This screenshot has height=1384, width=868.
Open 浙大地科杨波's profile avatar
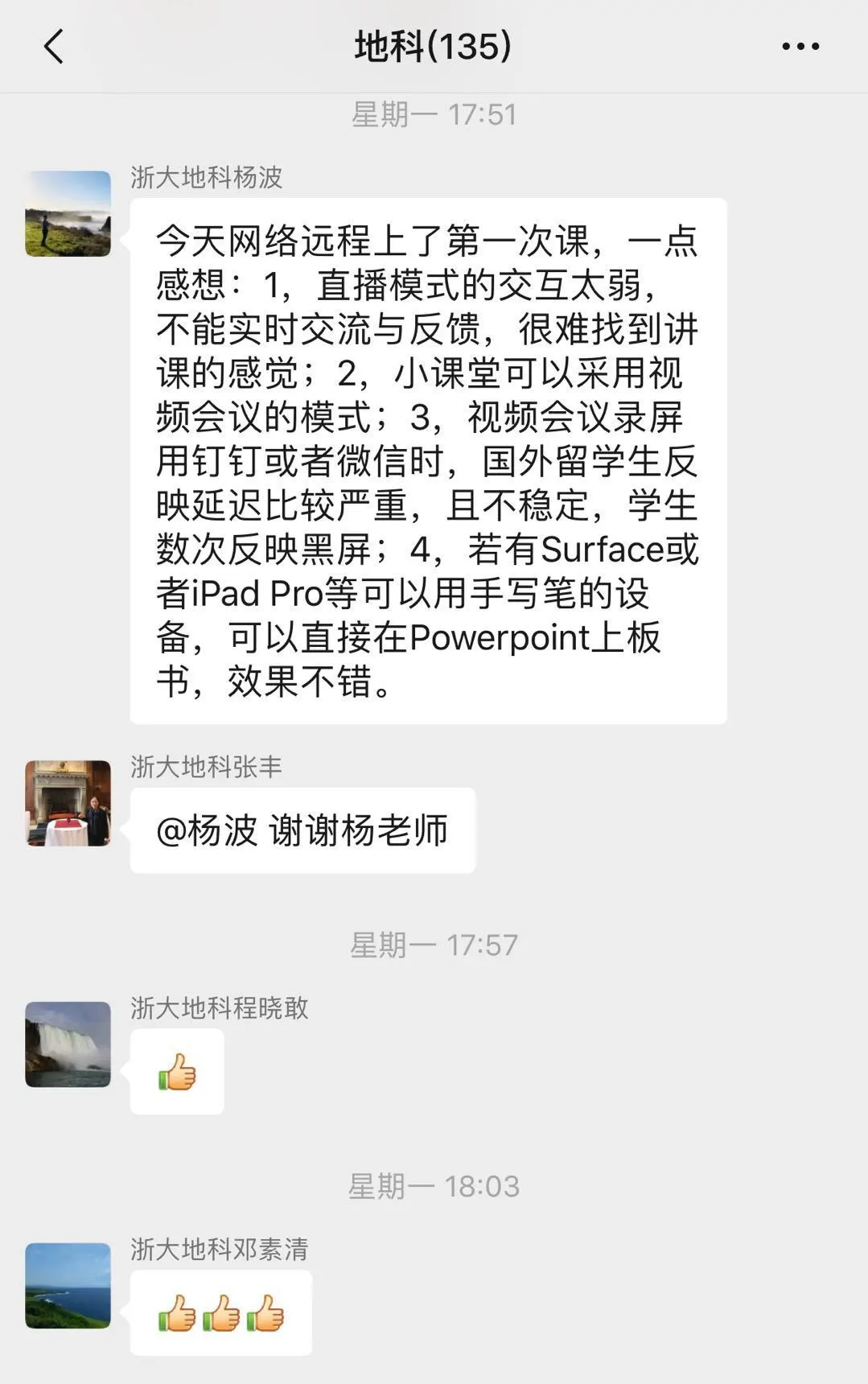[68, 213]
